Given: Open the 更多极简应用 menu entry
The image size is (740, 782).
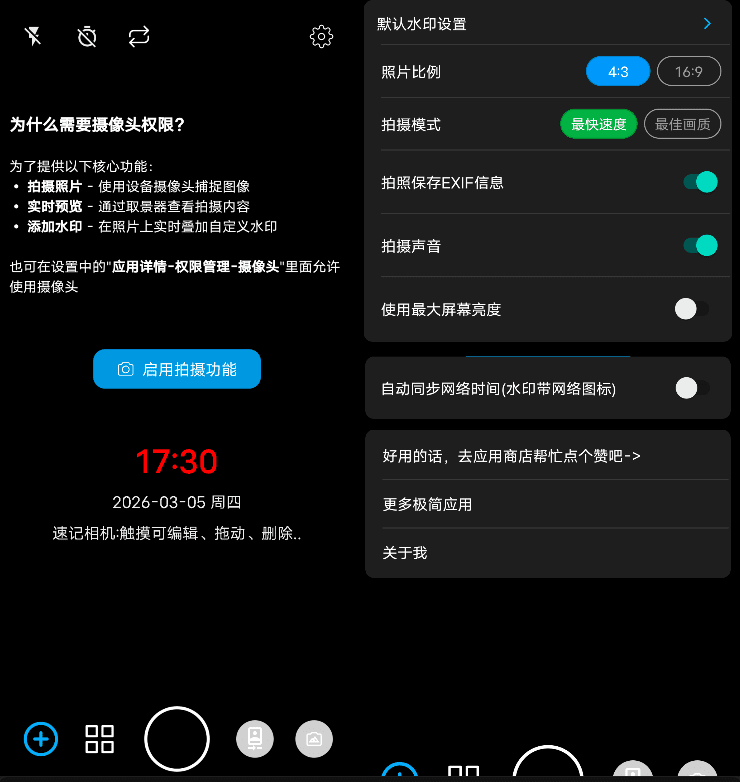Looking at the screenshot, I should pos(548,506).
